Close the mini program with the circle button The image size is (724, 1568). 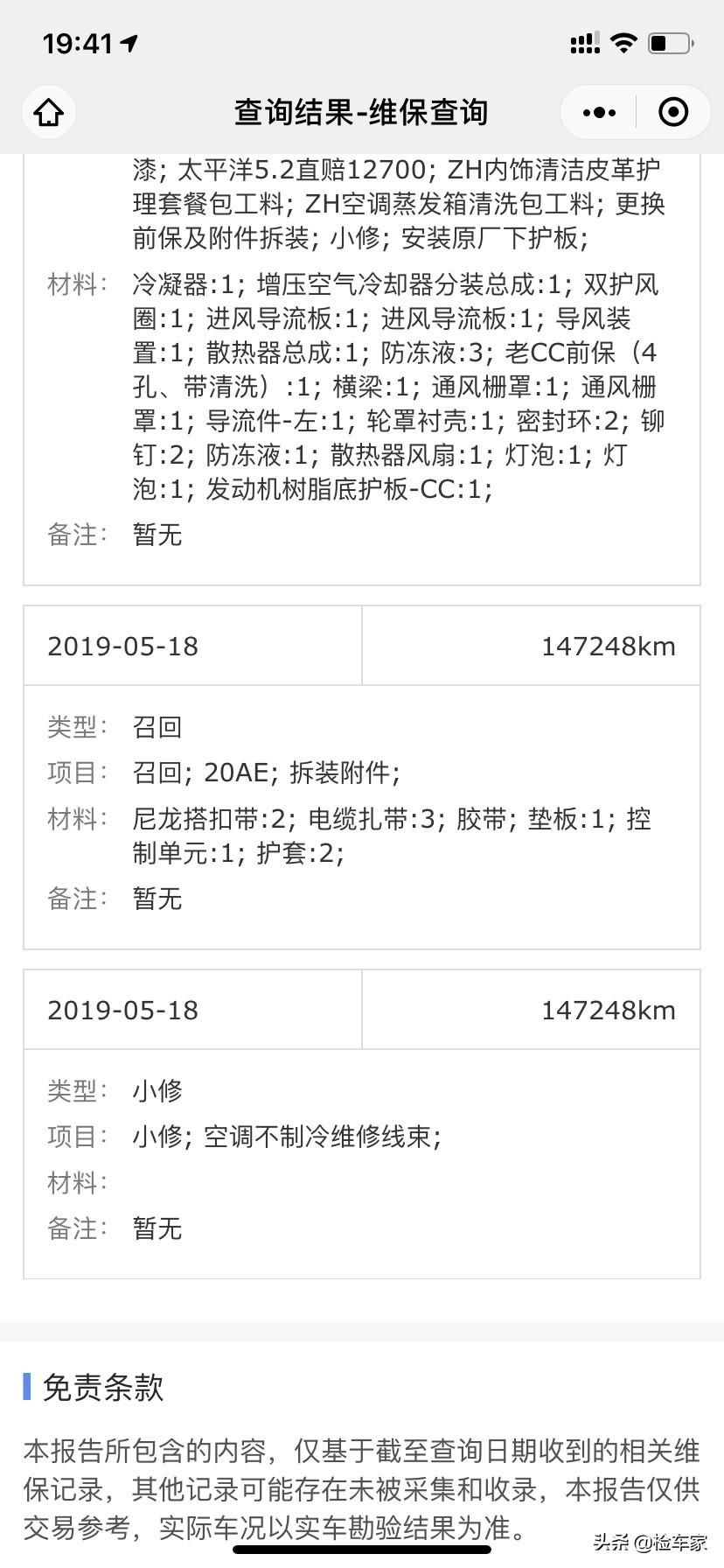click(672, 112)
